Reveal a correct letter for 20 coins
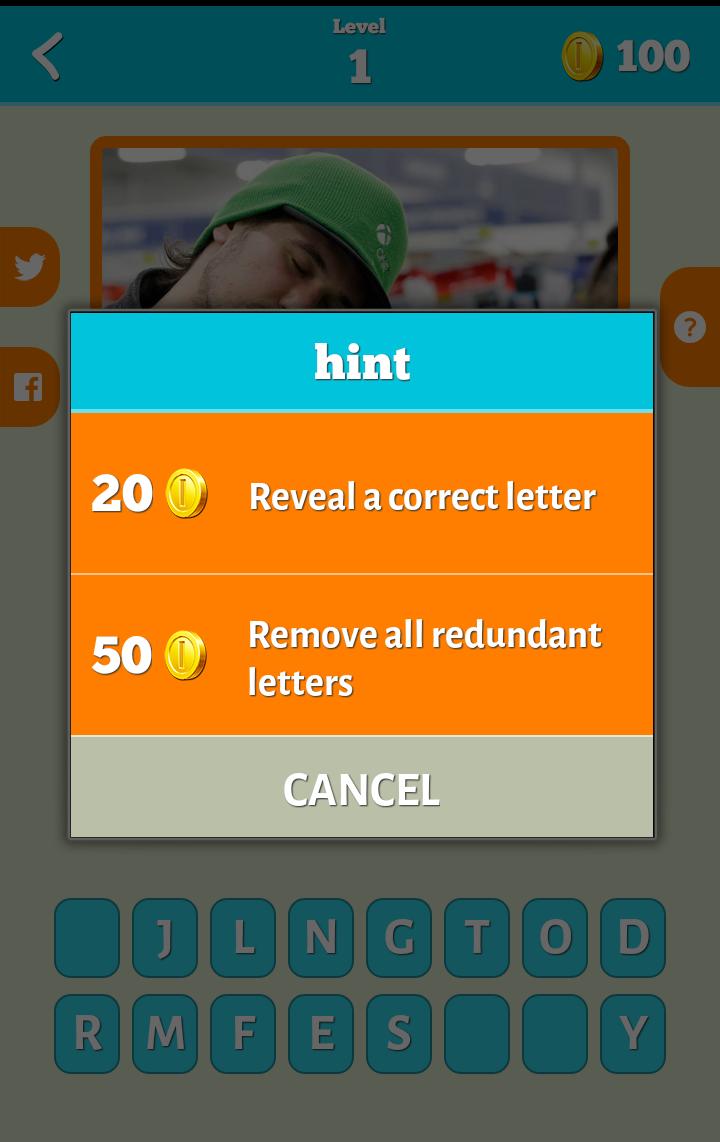Image resolution: width=720 pixels, height=1142 pixels. 361,494
